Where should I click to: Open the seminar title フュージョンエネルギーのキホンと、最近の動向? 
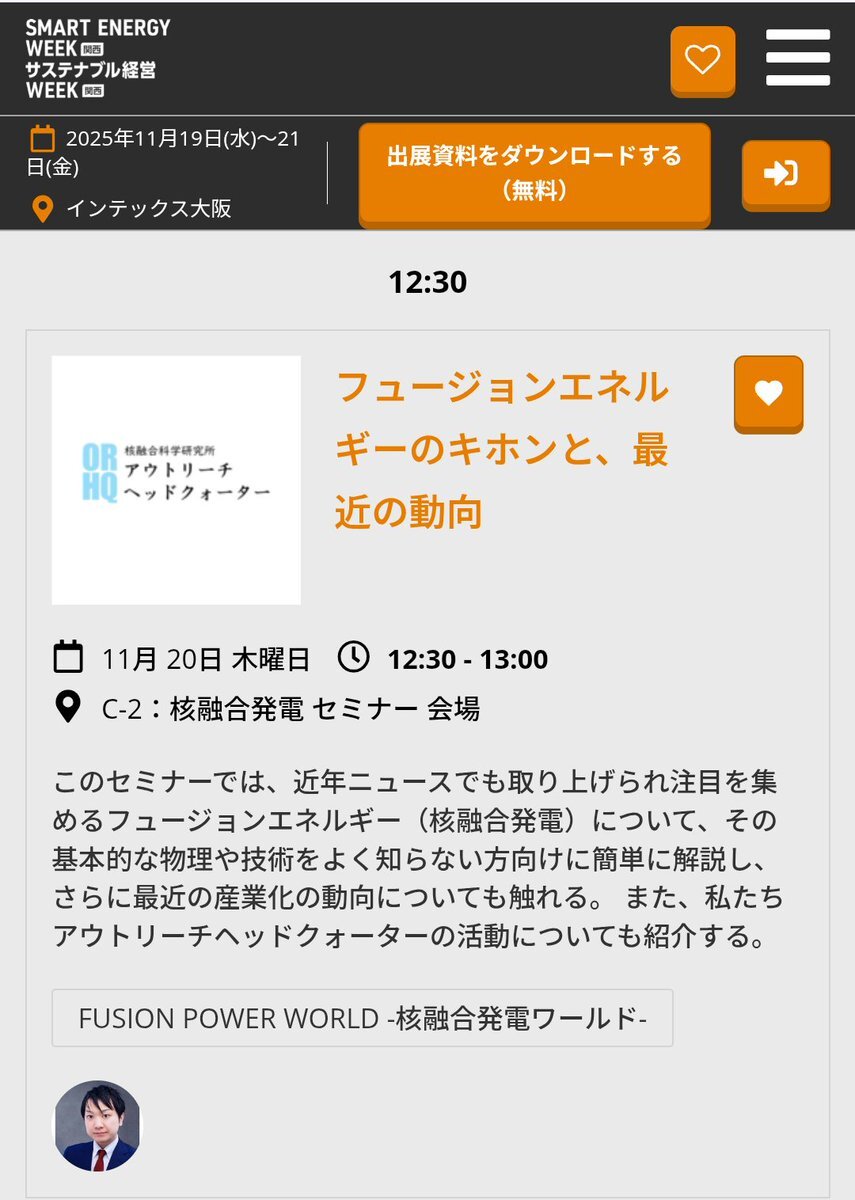coord(502,449)
